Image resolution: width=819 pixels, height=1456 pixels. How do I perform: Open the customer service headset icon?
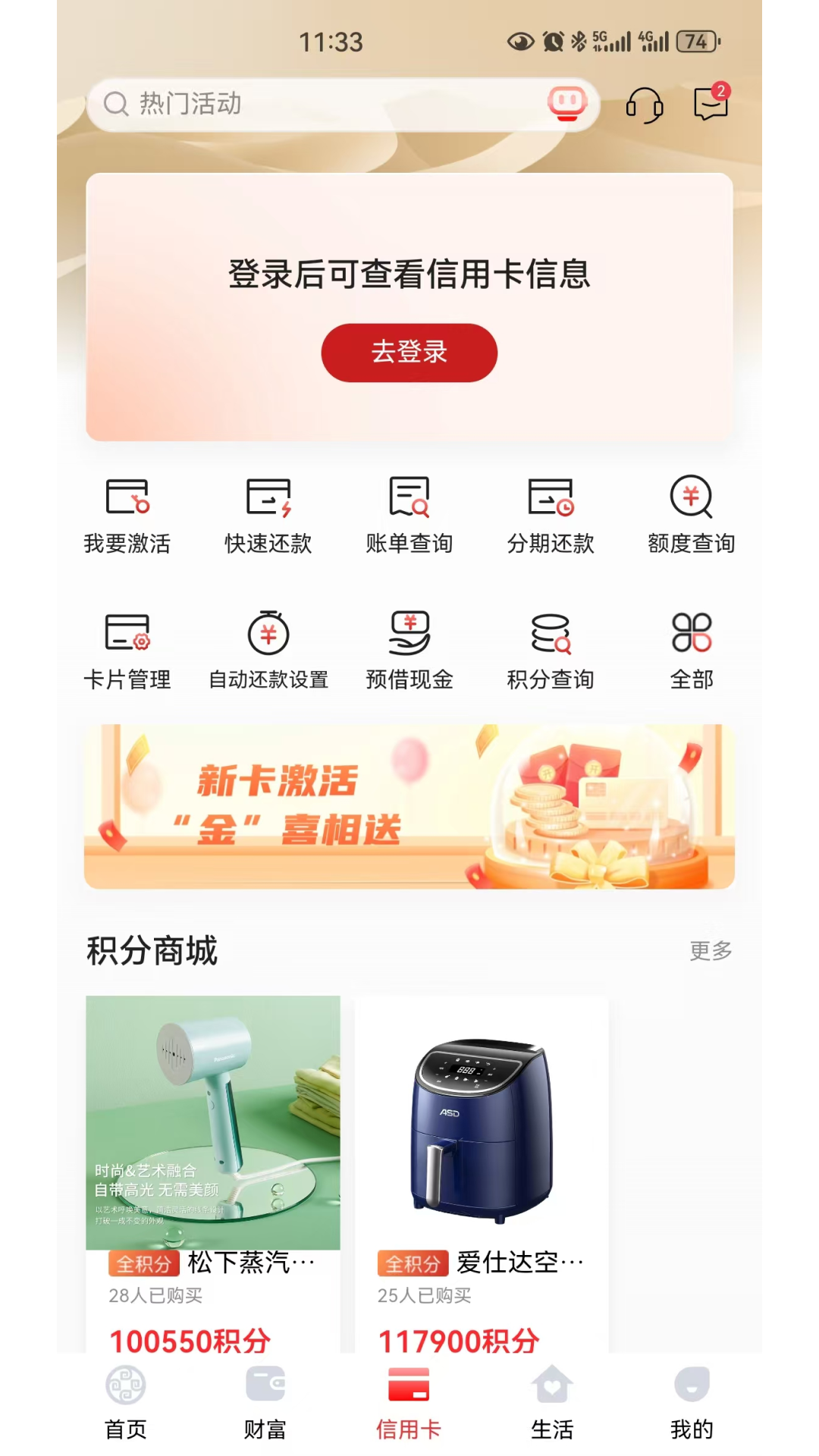coord(644,106)
